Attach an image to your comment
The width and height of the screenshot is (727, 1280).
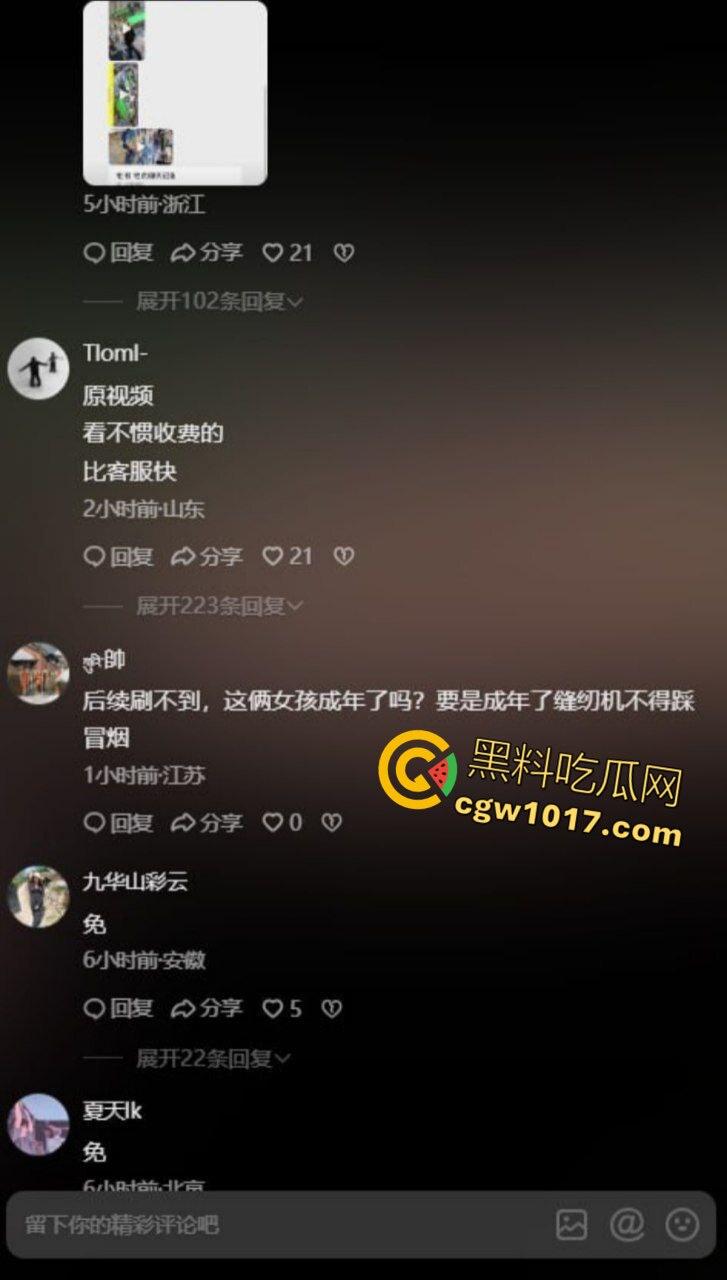point(571,1224)
